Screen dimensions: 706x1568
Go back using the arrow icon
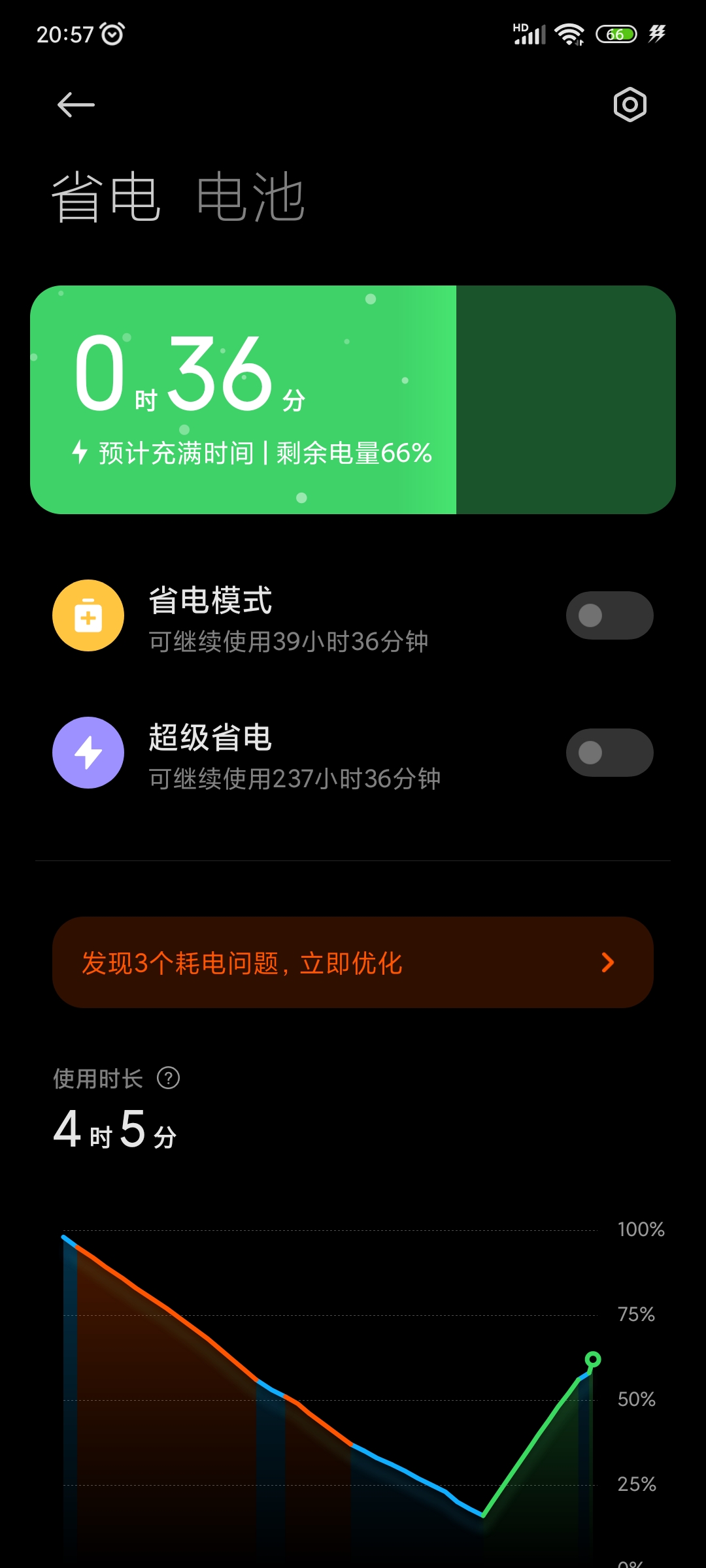(76, 105)
